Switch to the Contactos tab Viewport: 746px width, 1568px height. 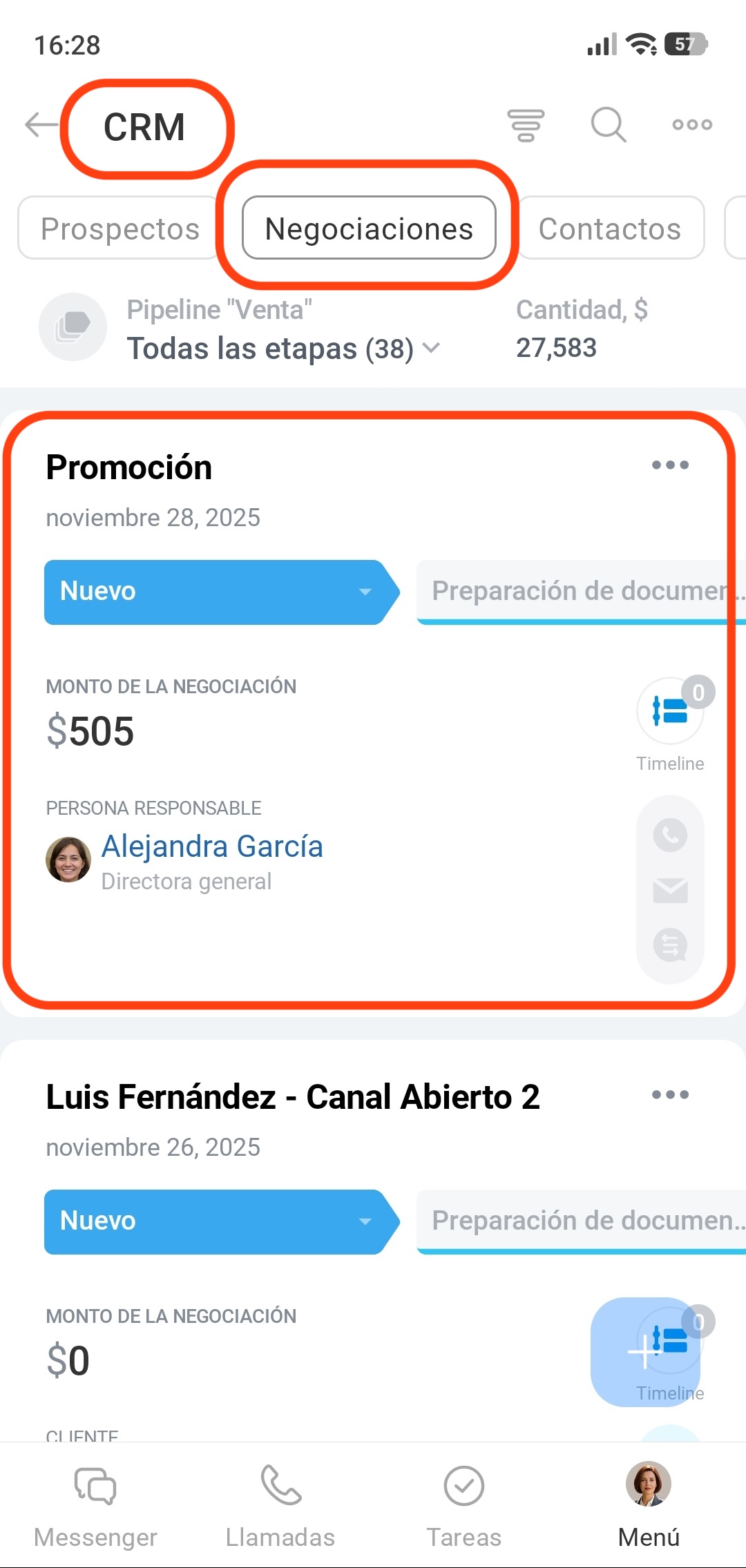coord(610,229)
